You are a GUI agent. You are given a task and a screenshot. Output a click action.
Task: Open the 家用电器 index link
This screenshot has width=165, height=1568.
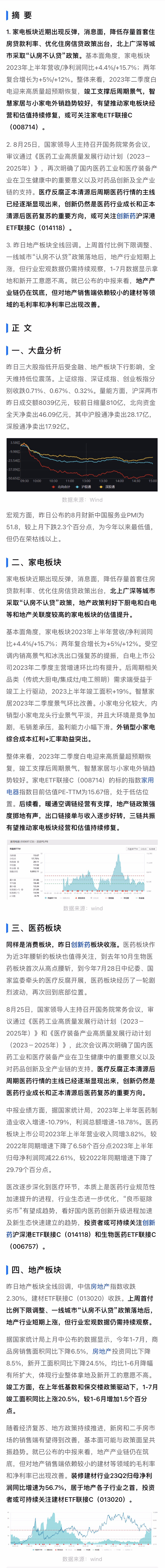[x=147, y=780]
